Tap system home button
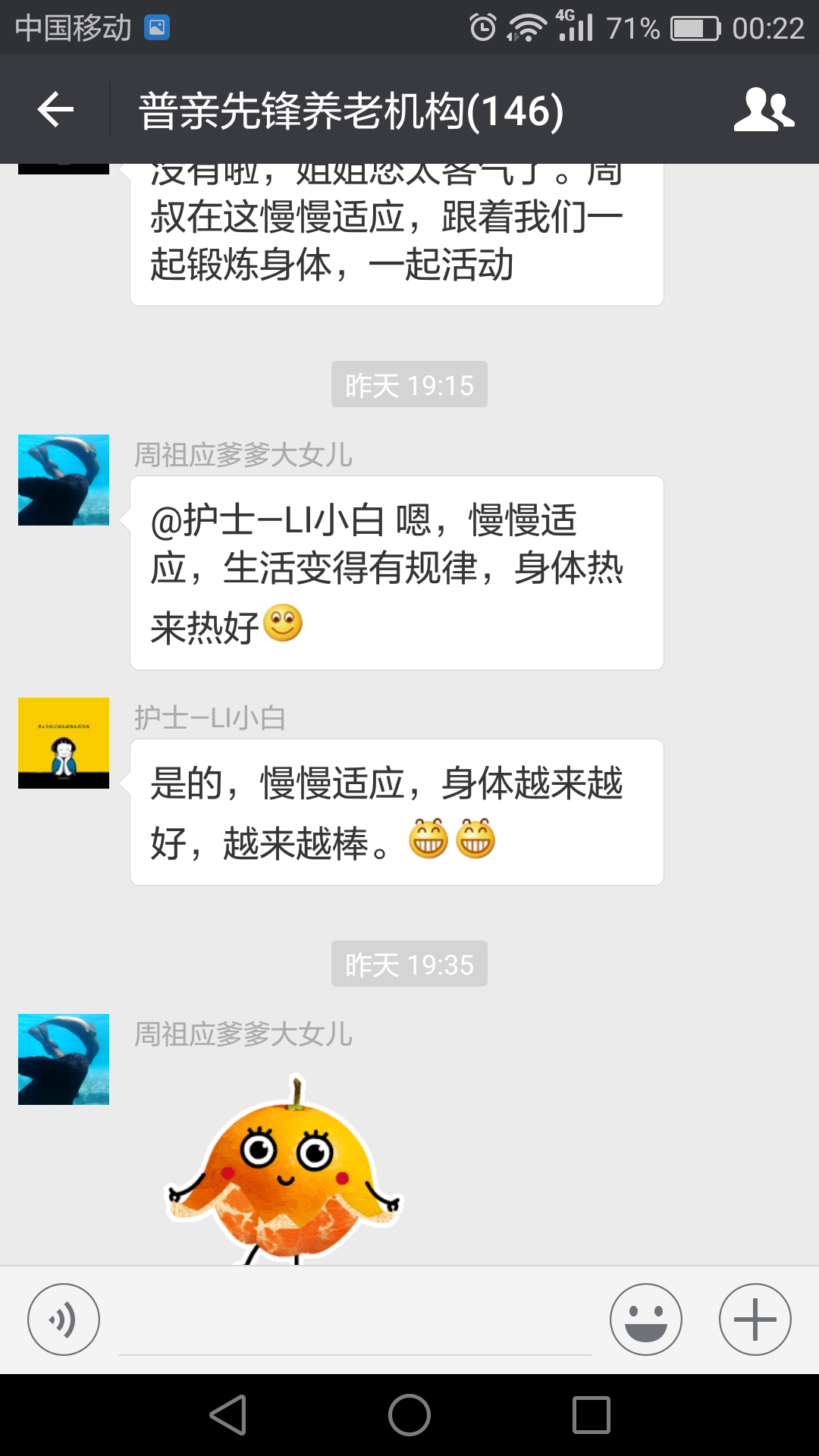Image resolution: width=819 pixels, height=1456 pixels. click(409, 1415)
